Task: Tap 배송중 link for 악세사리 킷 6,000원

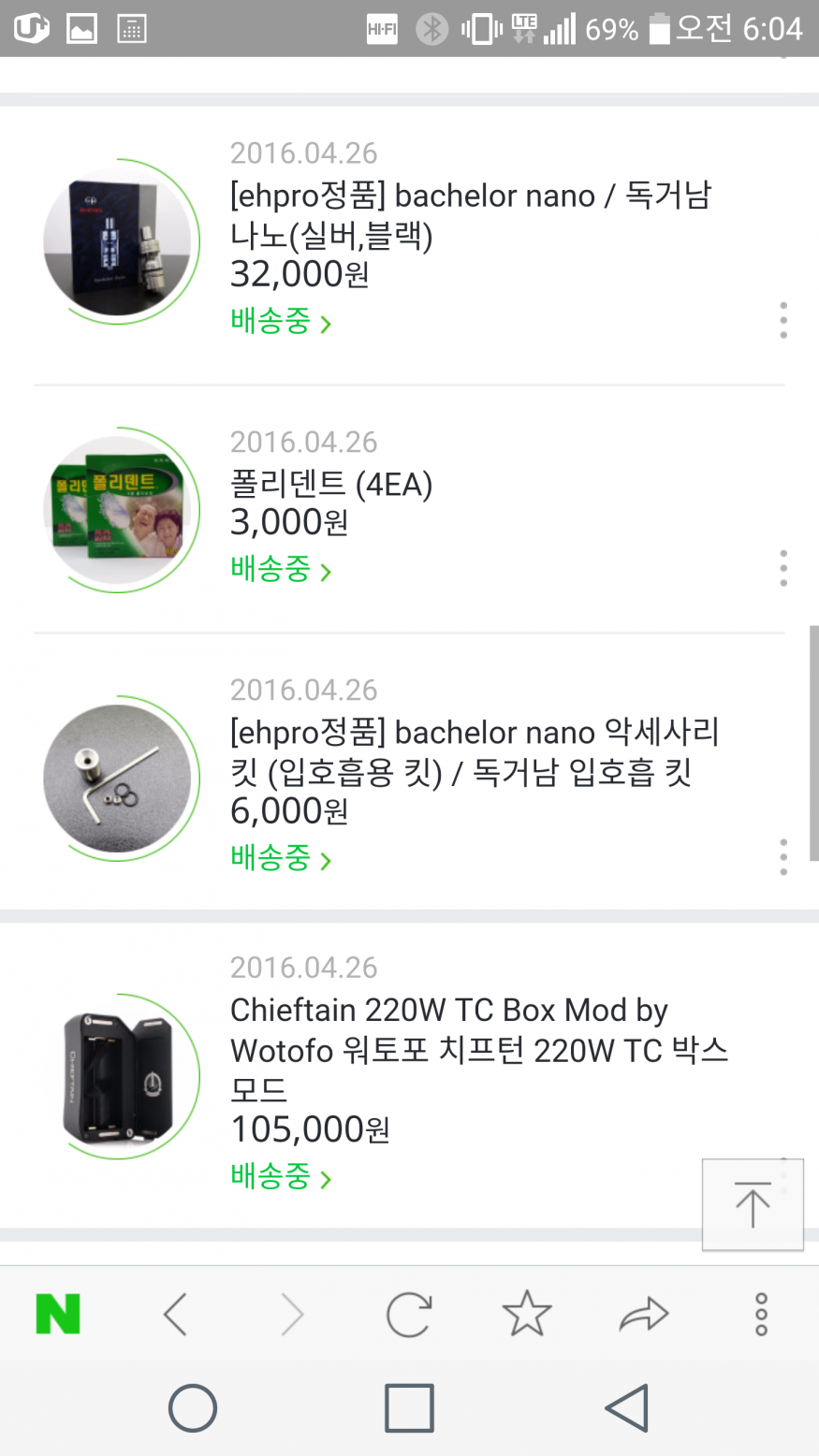Action: (x=280, y=858)
